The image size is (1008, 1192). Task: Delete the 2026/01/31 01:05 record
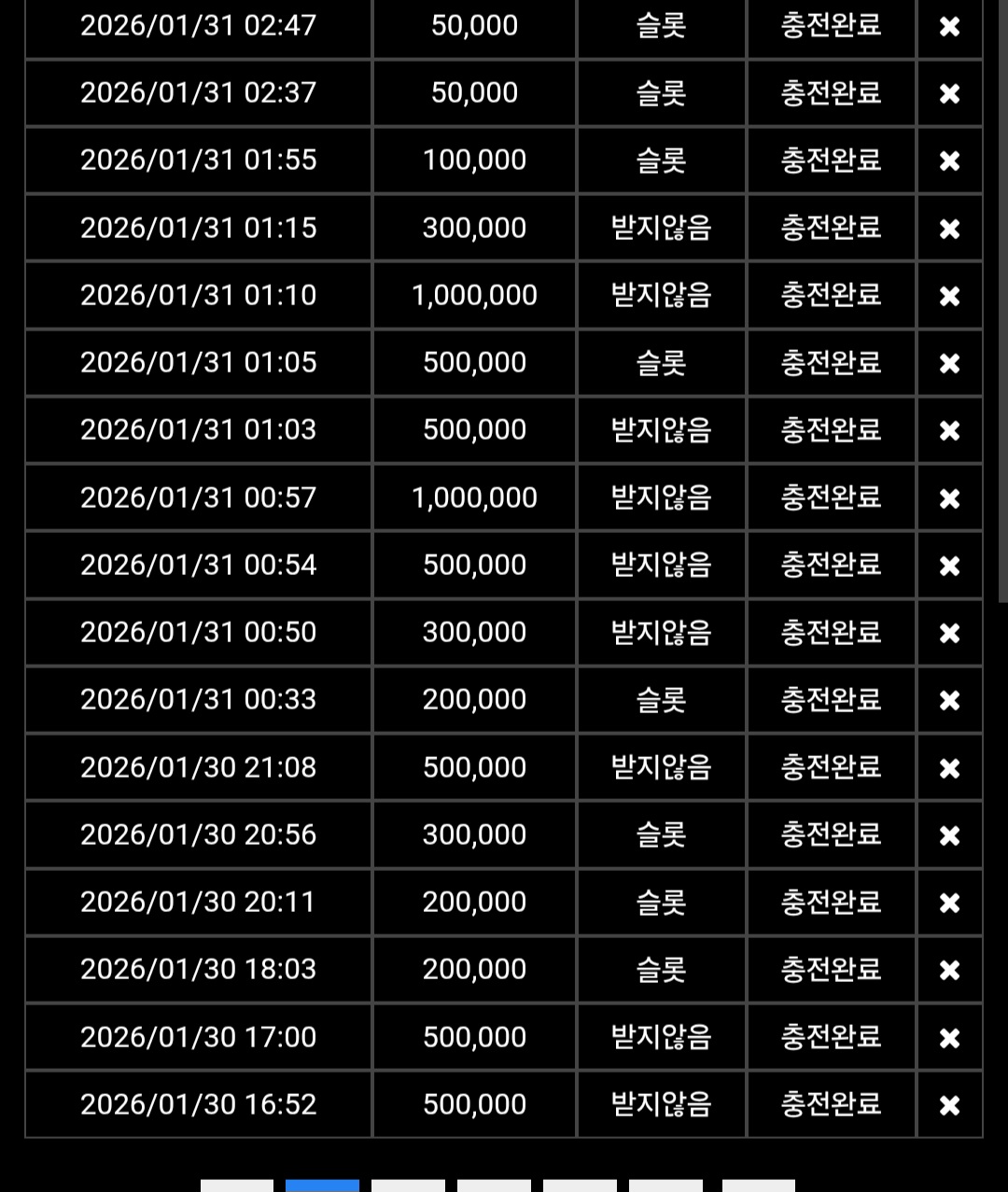click(949, 363)
